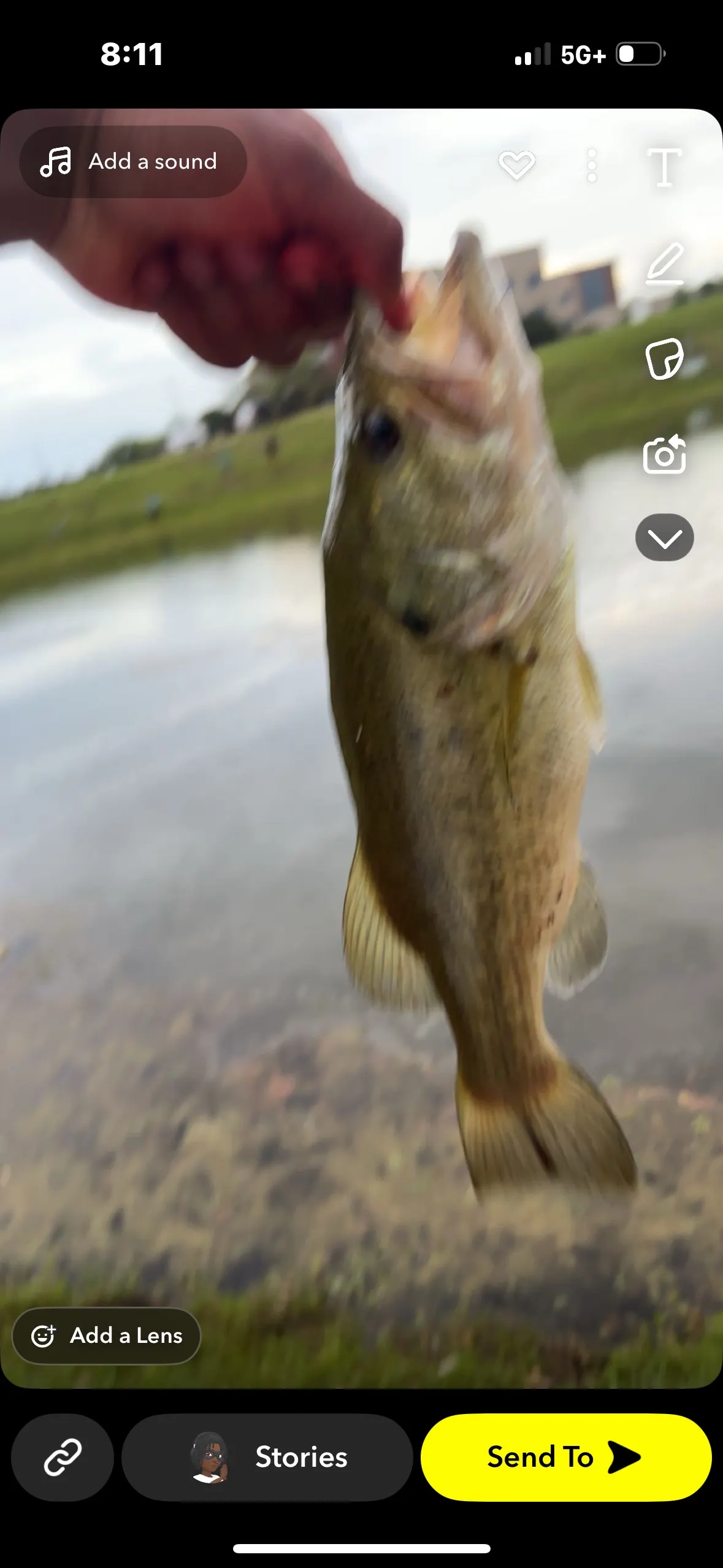The height and width of the screenshot is (1568, 723).
Task: Tap the yellow Send To button
Action: (566, 1457)
